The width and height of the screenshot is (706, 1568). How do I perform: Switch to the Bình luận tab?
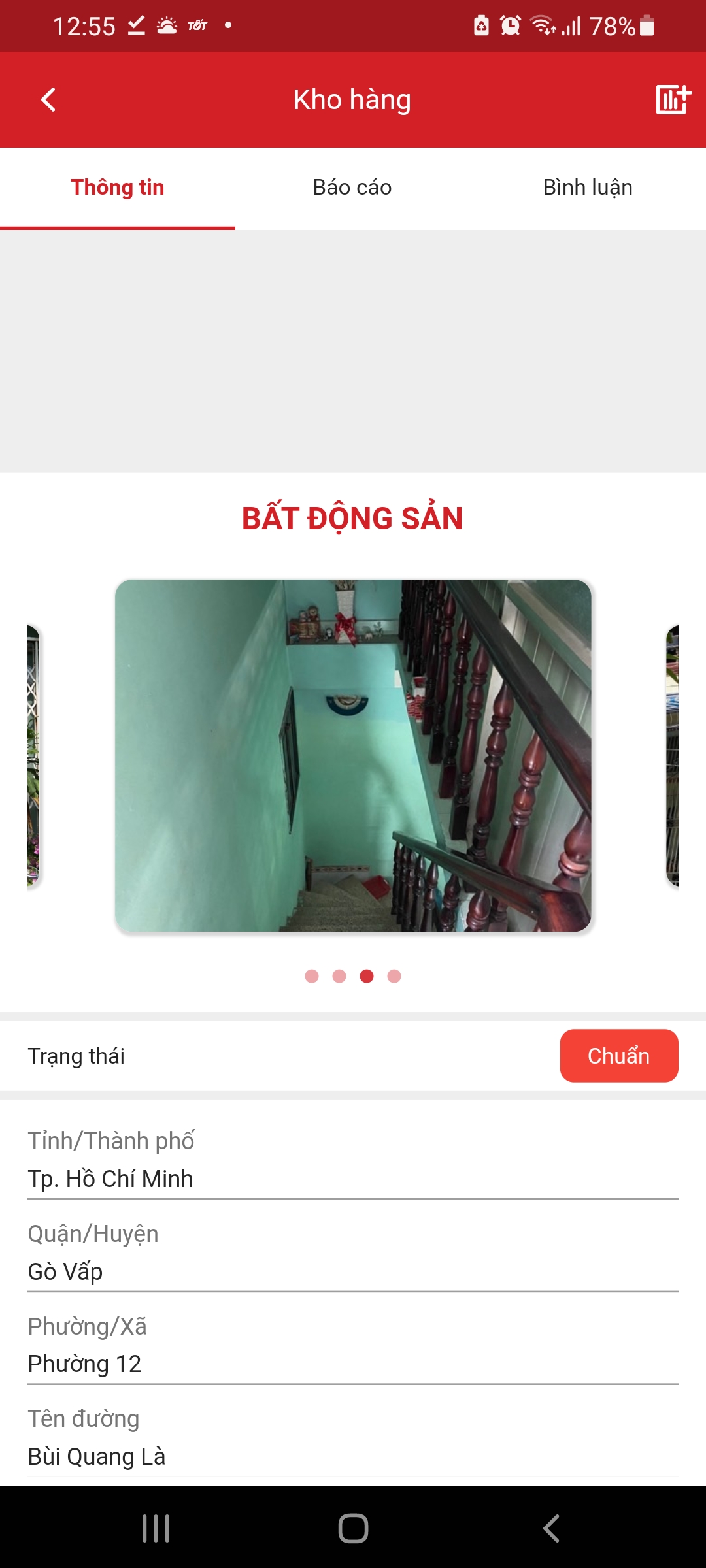(588, 188)
